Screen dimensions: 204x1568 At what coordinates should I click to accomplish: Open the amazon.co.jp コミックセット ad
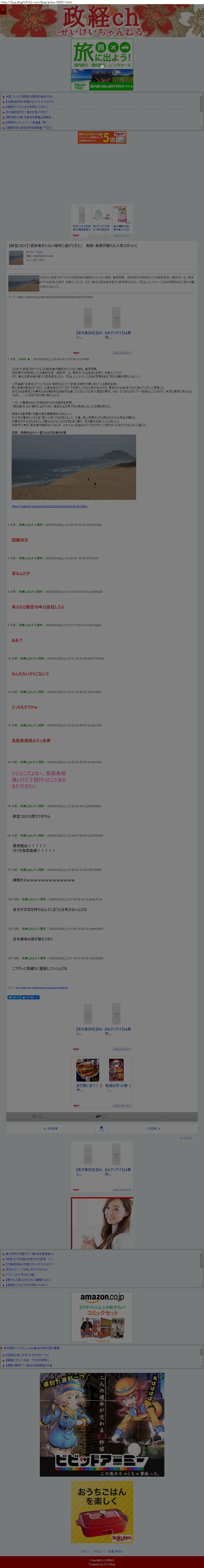(102, 1317)
